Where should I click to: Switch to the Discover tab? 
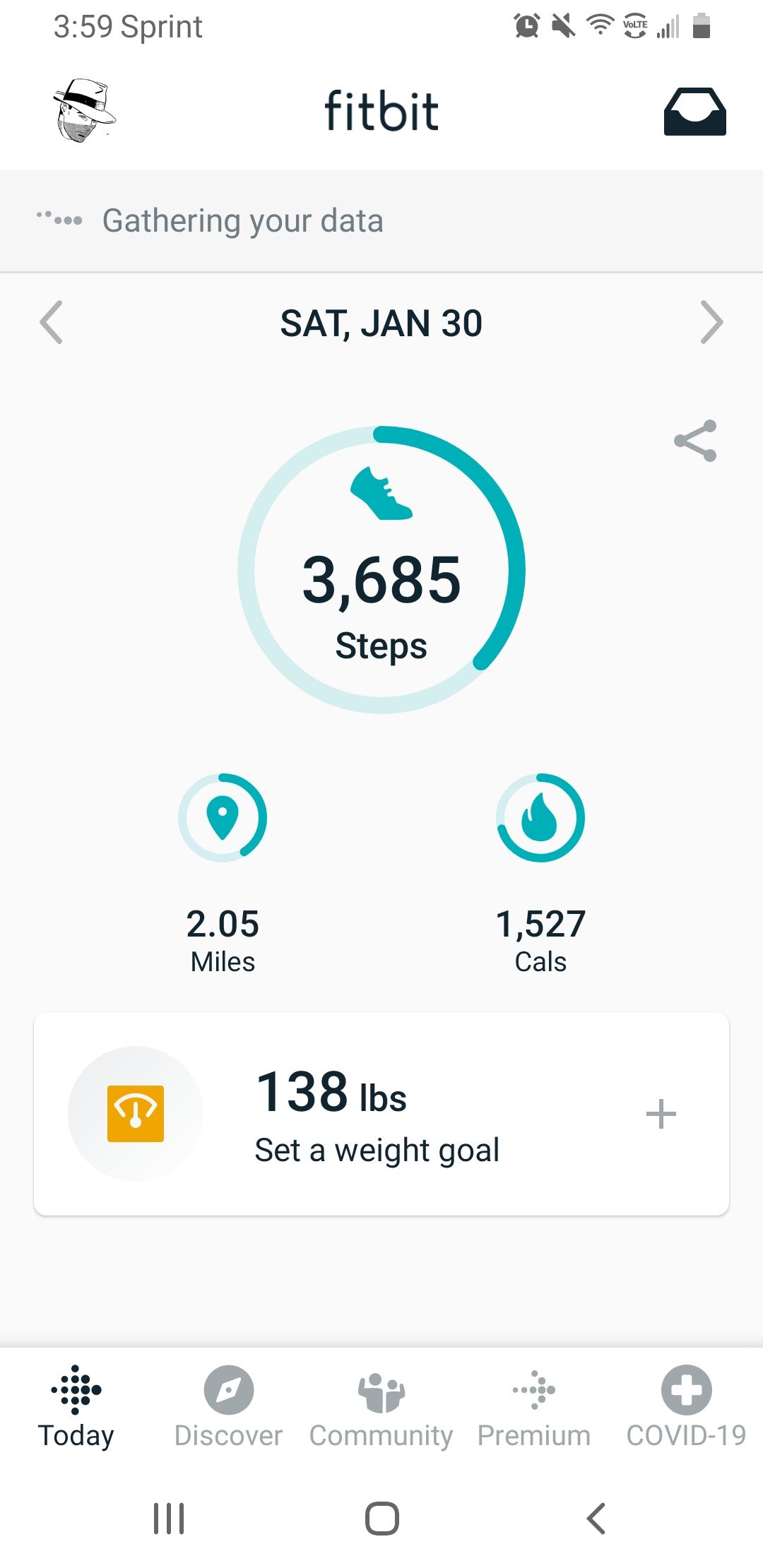point(228,1407)
